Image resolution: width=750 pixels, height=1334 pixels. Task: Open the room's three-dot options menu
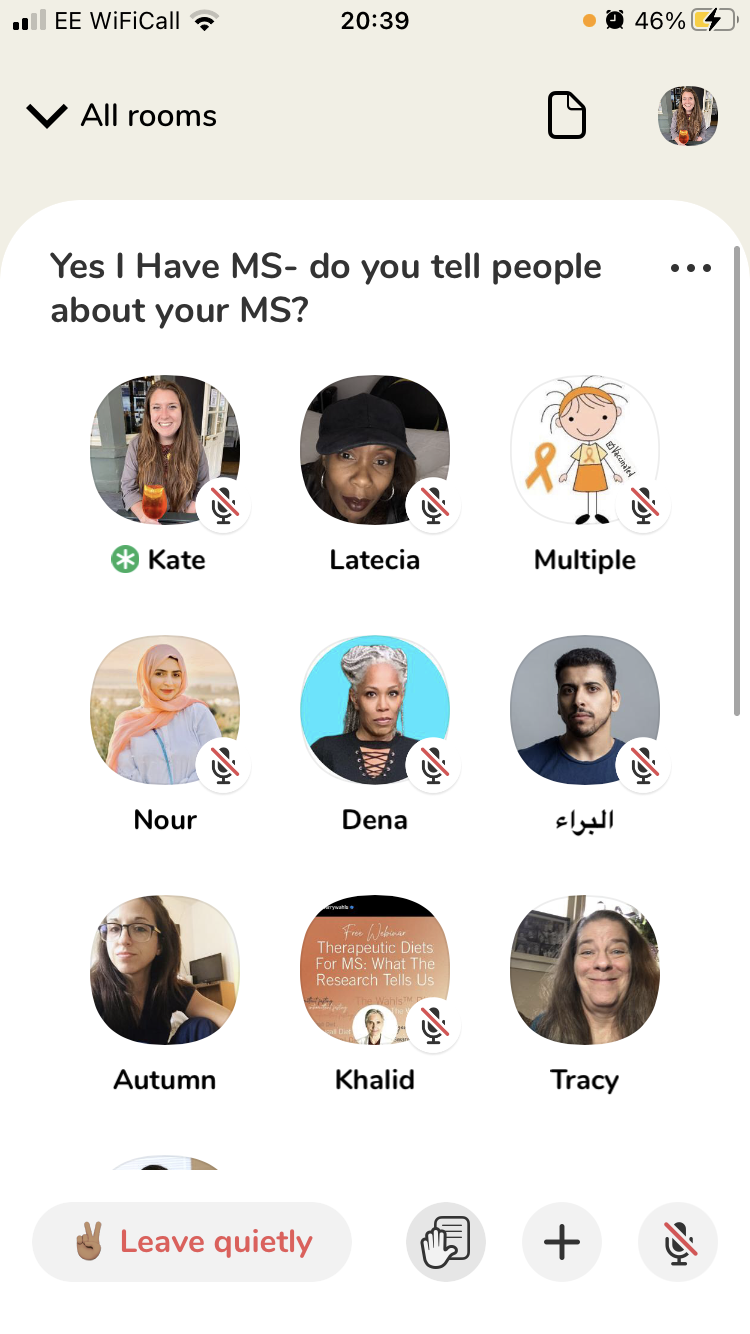691,268
